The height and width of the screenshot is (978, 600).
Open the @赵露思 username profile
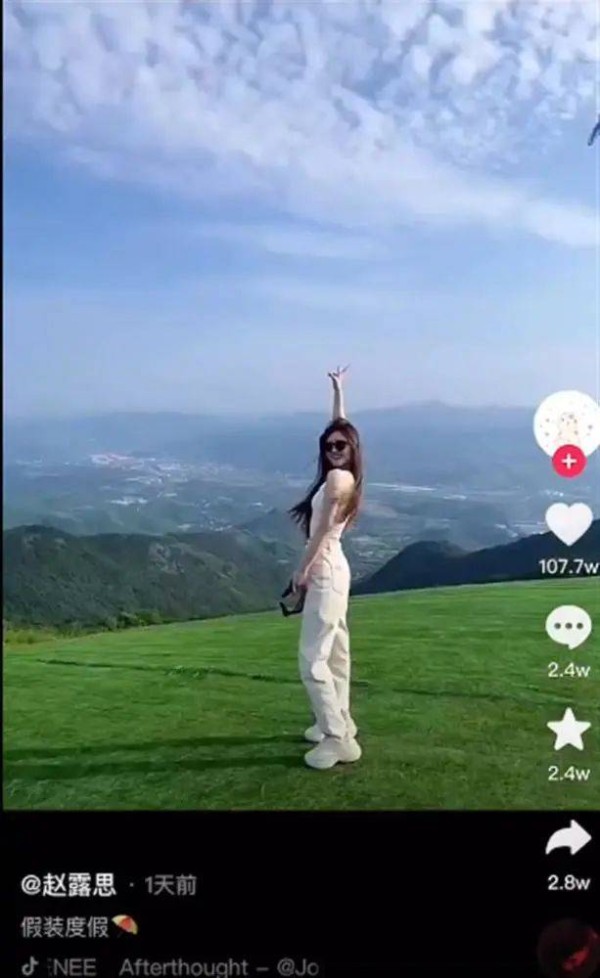(69, 884)
